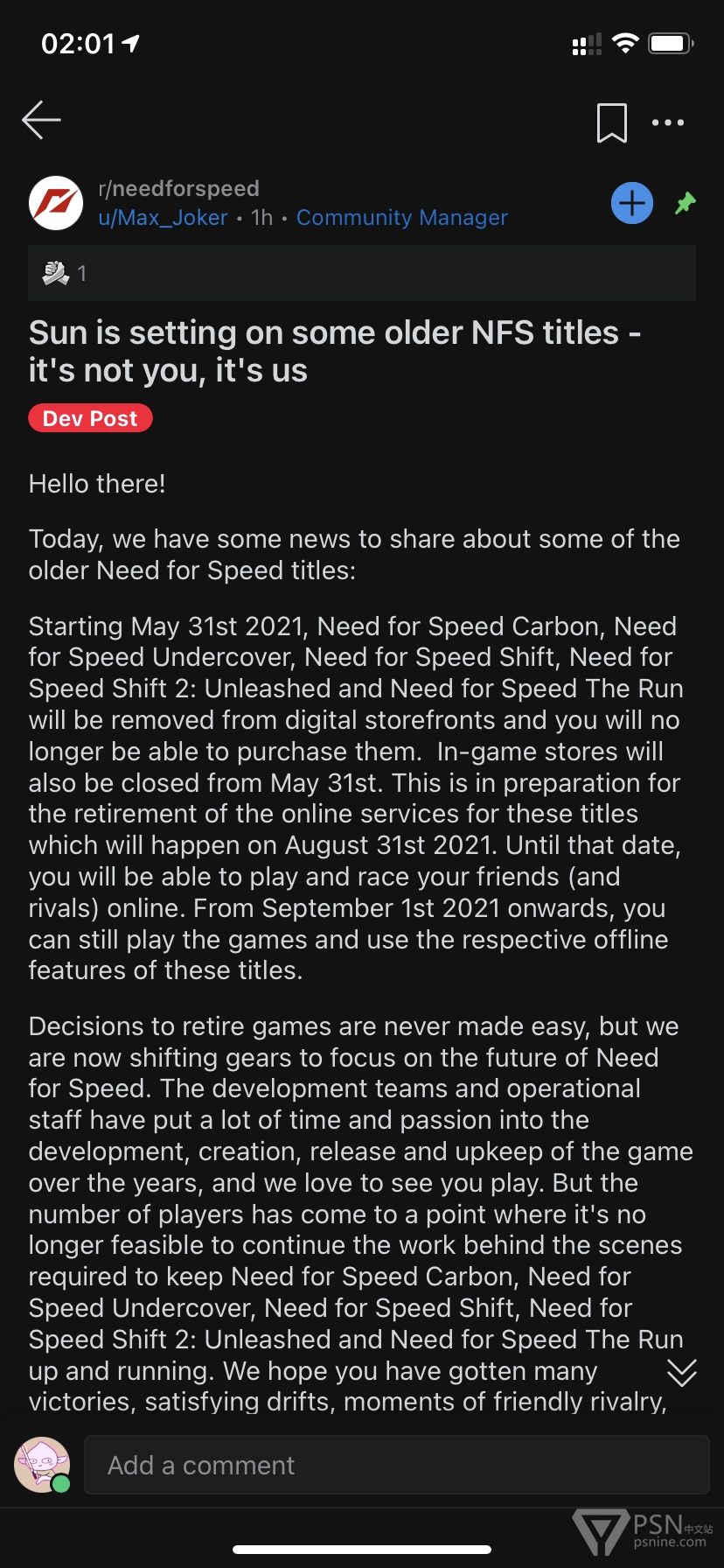This screenshot has width=724, height=1568.
Task: View u/Max_Joker's profile
Action: (x=163, y=217)
